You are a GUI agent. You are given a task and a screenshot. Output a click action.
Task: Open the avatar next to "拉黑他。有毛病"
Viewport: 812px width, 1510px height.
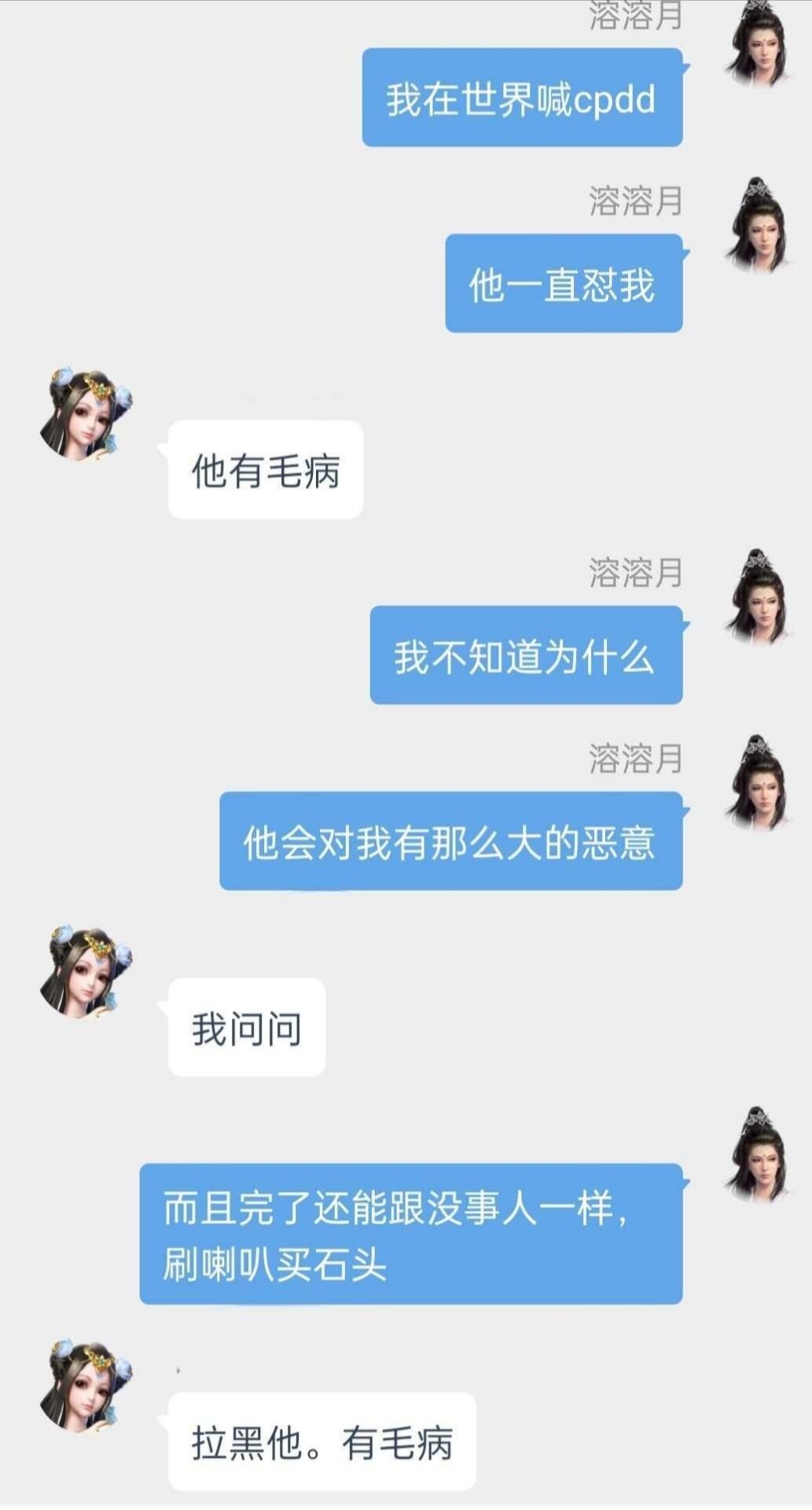click(86, 1385)
